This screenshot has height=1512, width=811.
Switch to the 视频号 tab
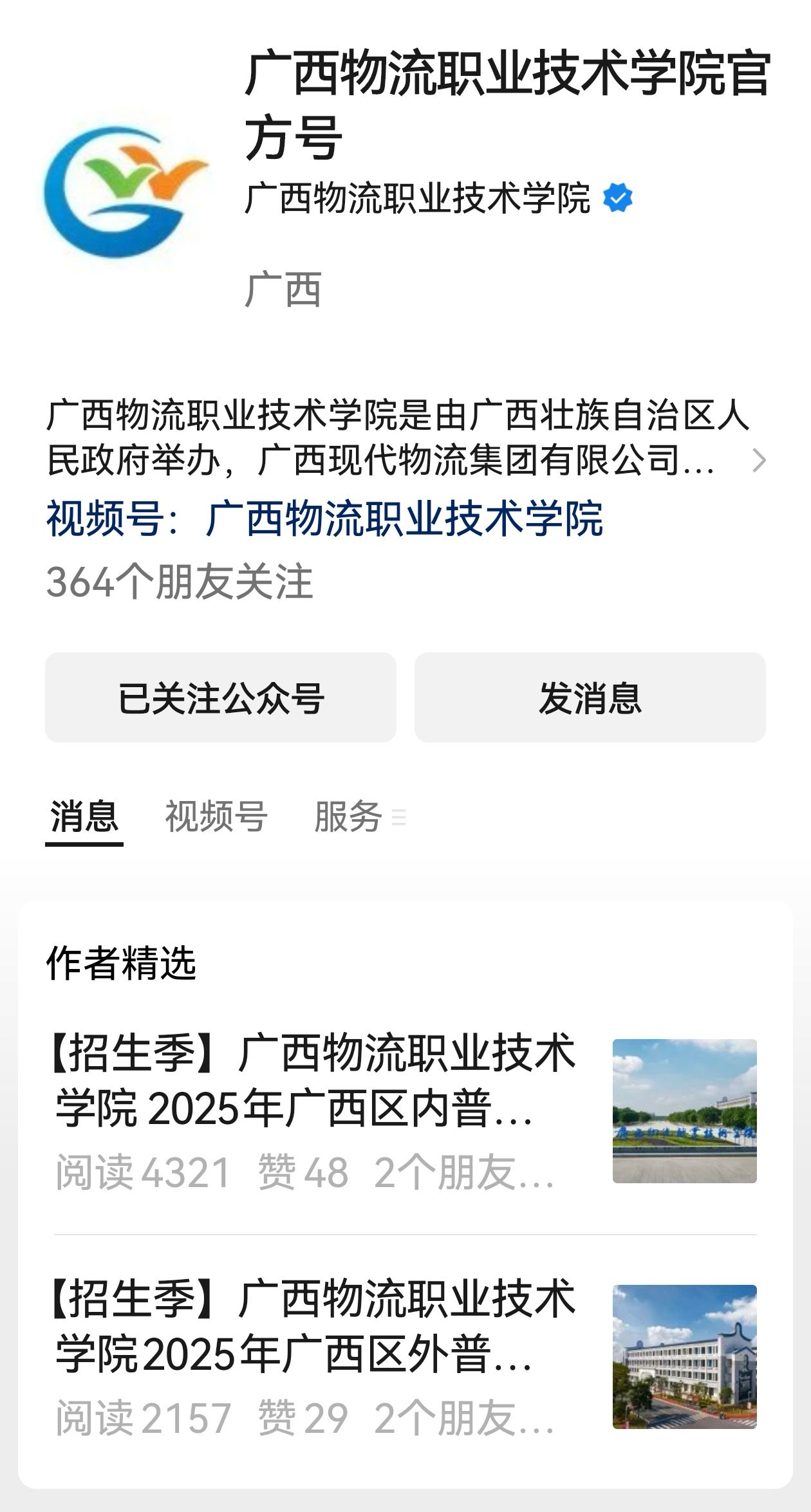[216, 817]
